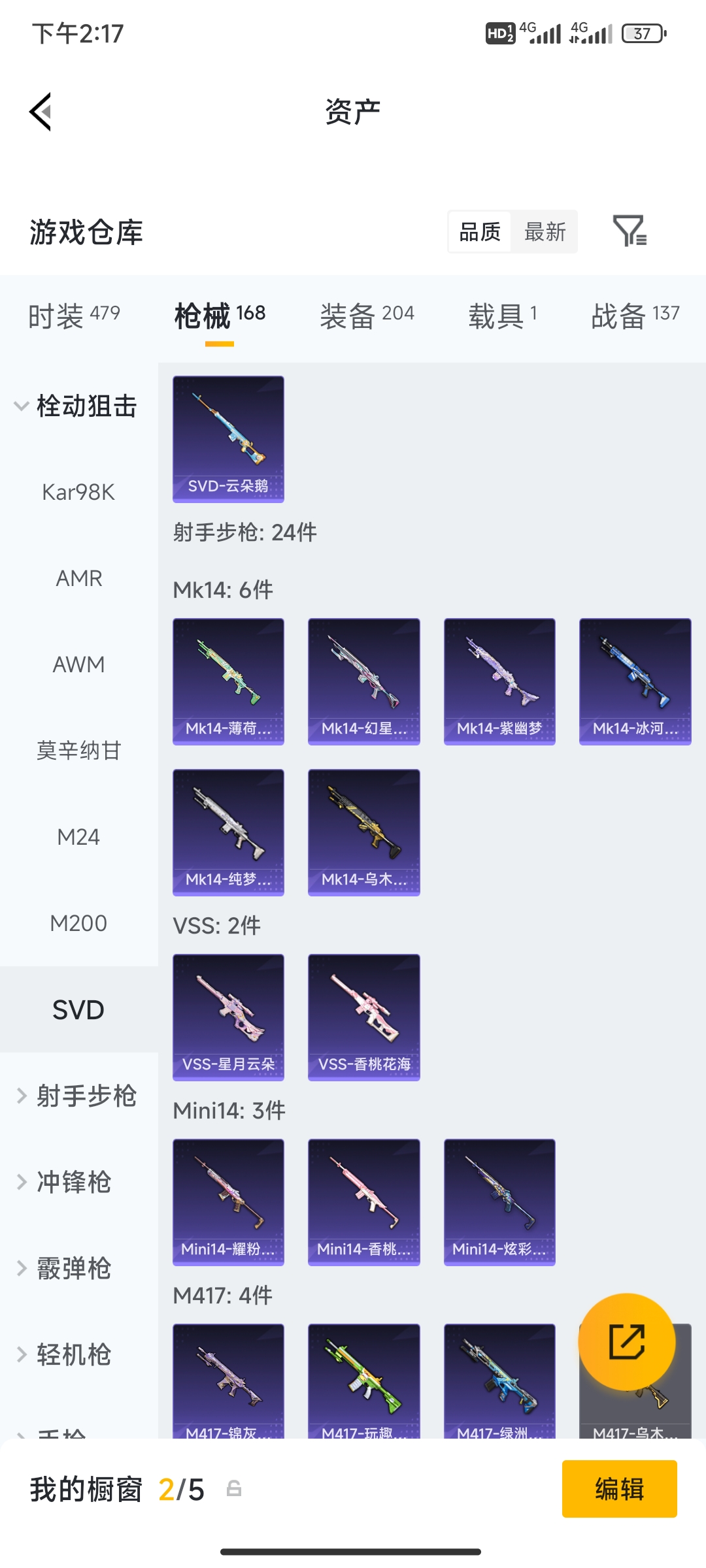This screenshot has width=706, height=1568.
Task: Switch to the 时装 tab
Action: [x=74, y=316]
